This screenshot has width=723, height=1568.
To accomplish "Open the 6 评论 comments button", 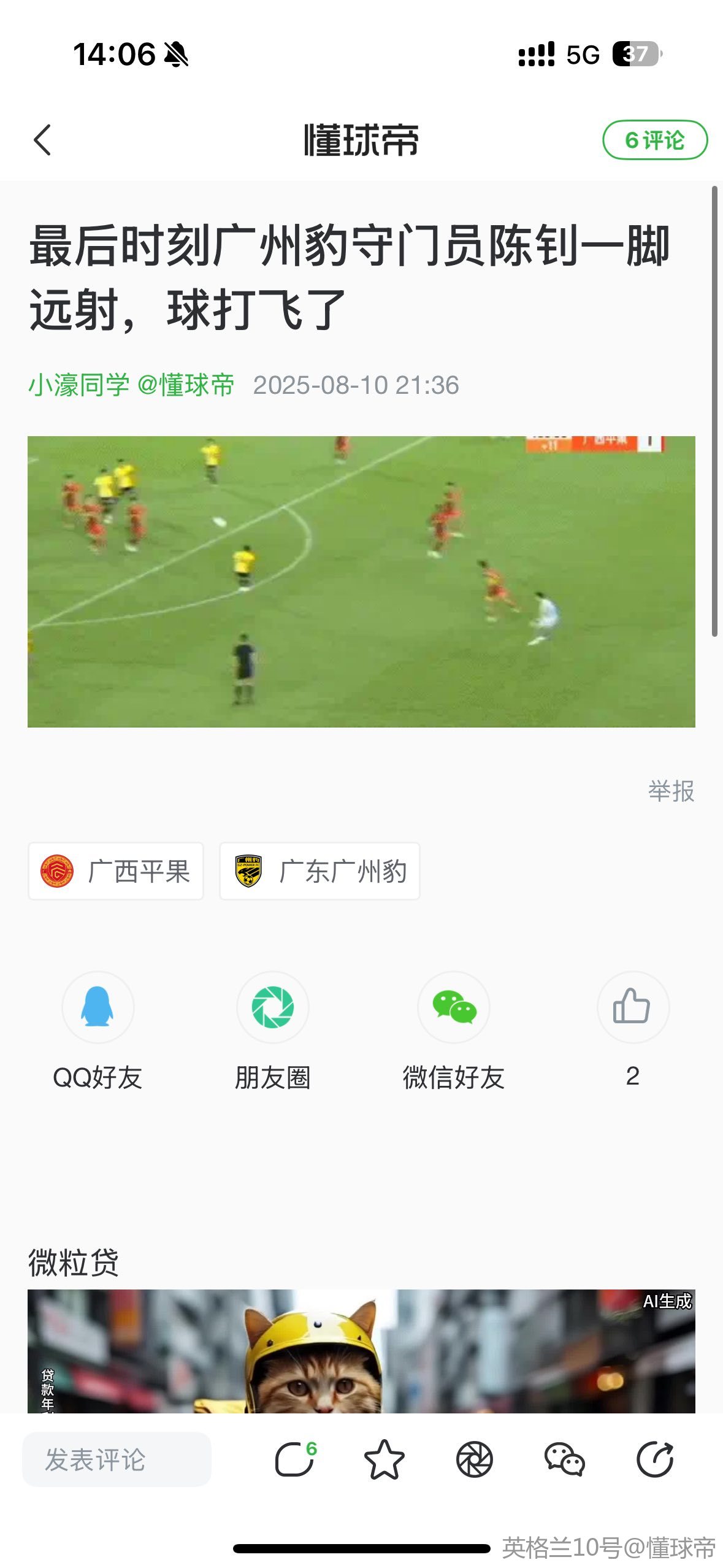I will pyautogui.click(x=654, y=140).
